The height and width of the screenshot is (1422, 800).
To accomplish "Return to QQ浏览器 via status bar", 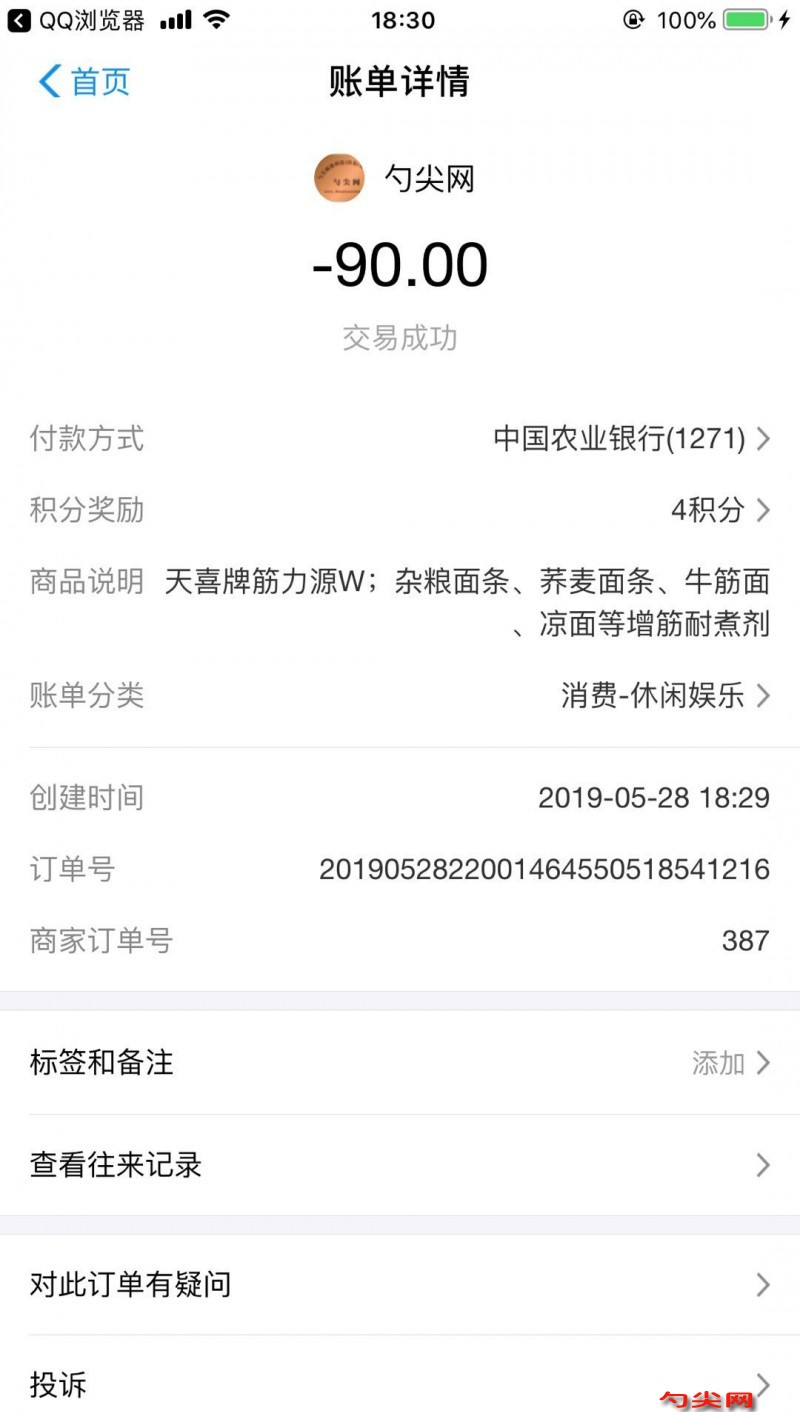I will [76, 20].
